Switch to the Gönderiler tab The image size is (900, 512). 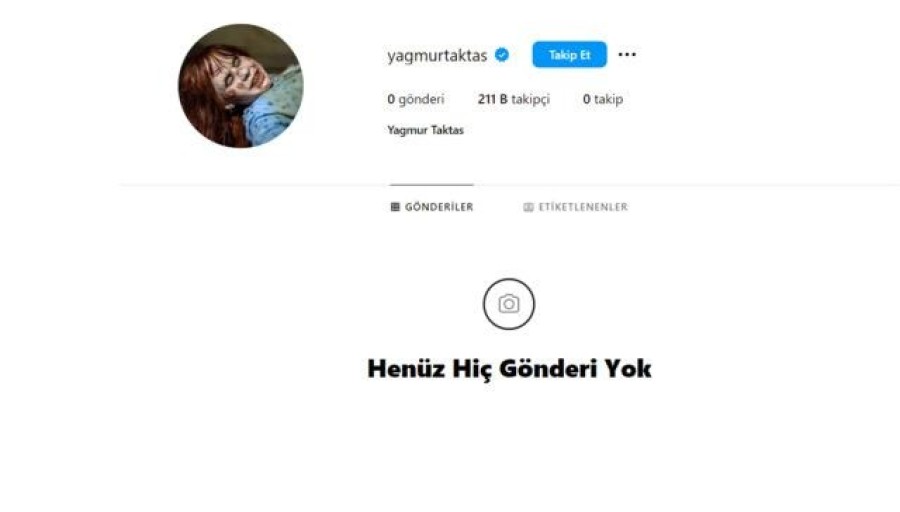coord(432,207)
